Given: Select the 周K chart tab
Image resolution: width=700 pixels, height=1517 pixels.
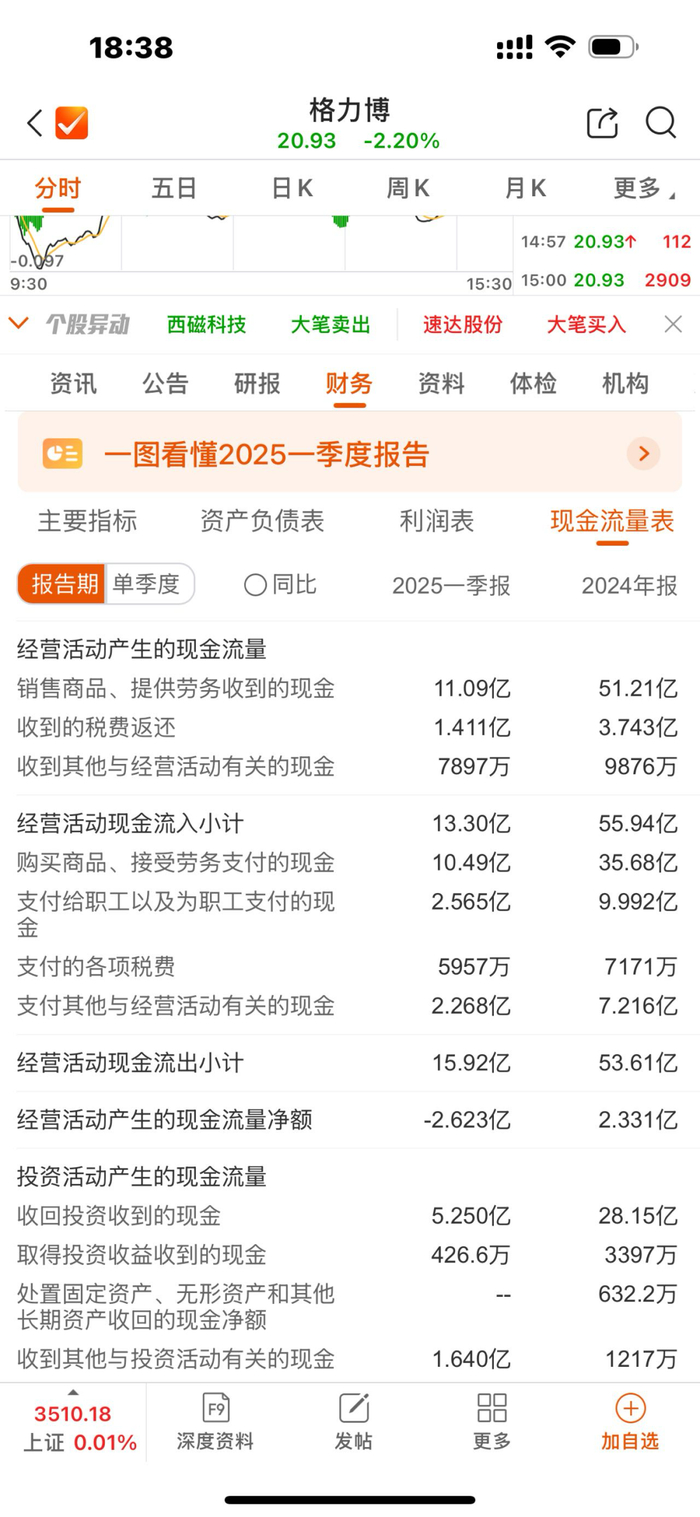Looking at the screenshot, I should [408, 188].
